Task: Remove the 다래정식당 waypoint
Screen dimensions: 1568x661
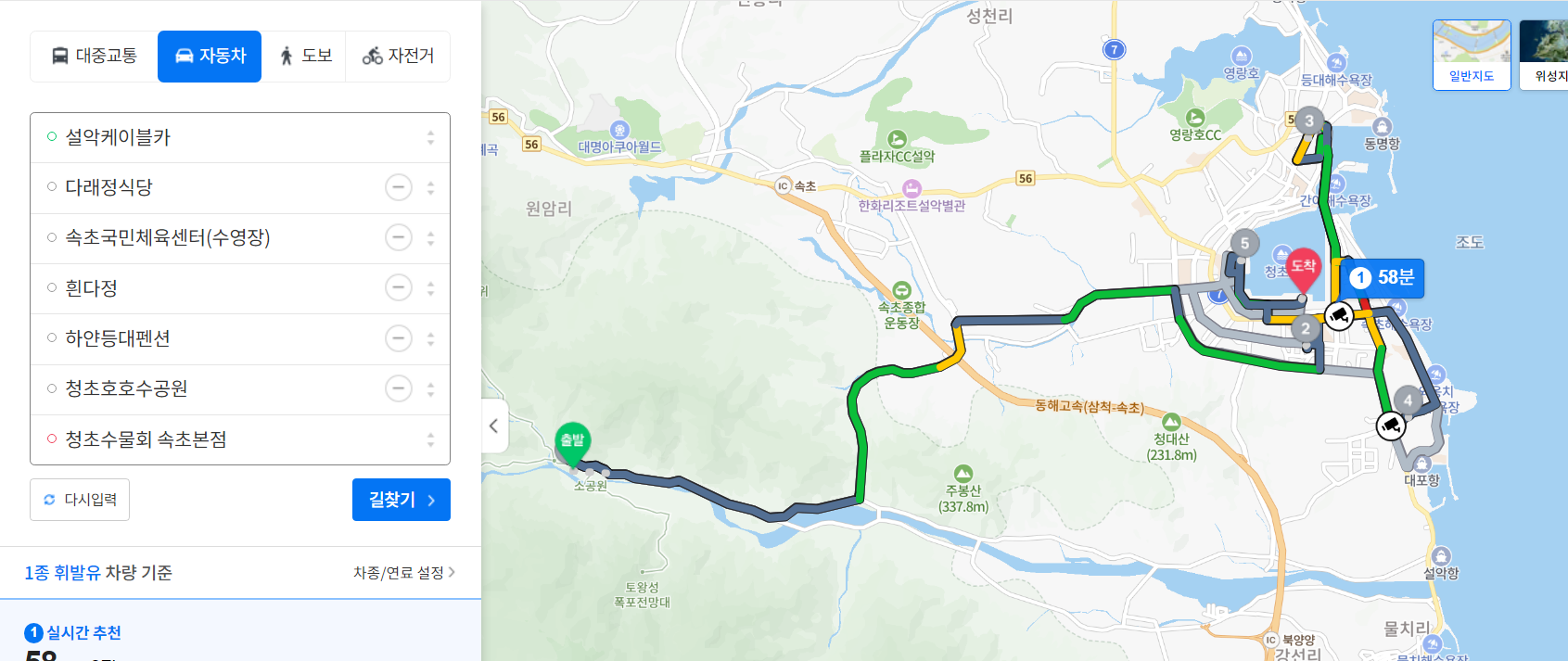Action: click(399, 187)
